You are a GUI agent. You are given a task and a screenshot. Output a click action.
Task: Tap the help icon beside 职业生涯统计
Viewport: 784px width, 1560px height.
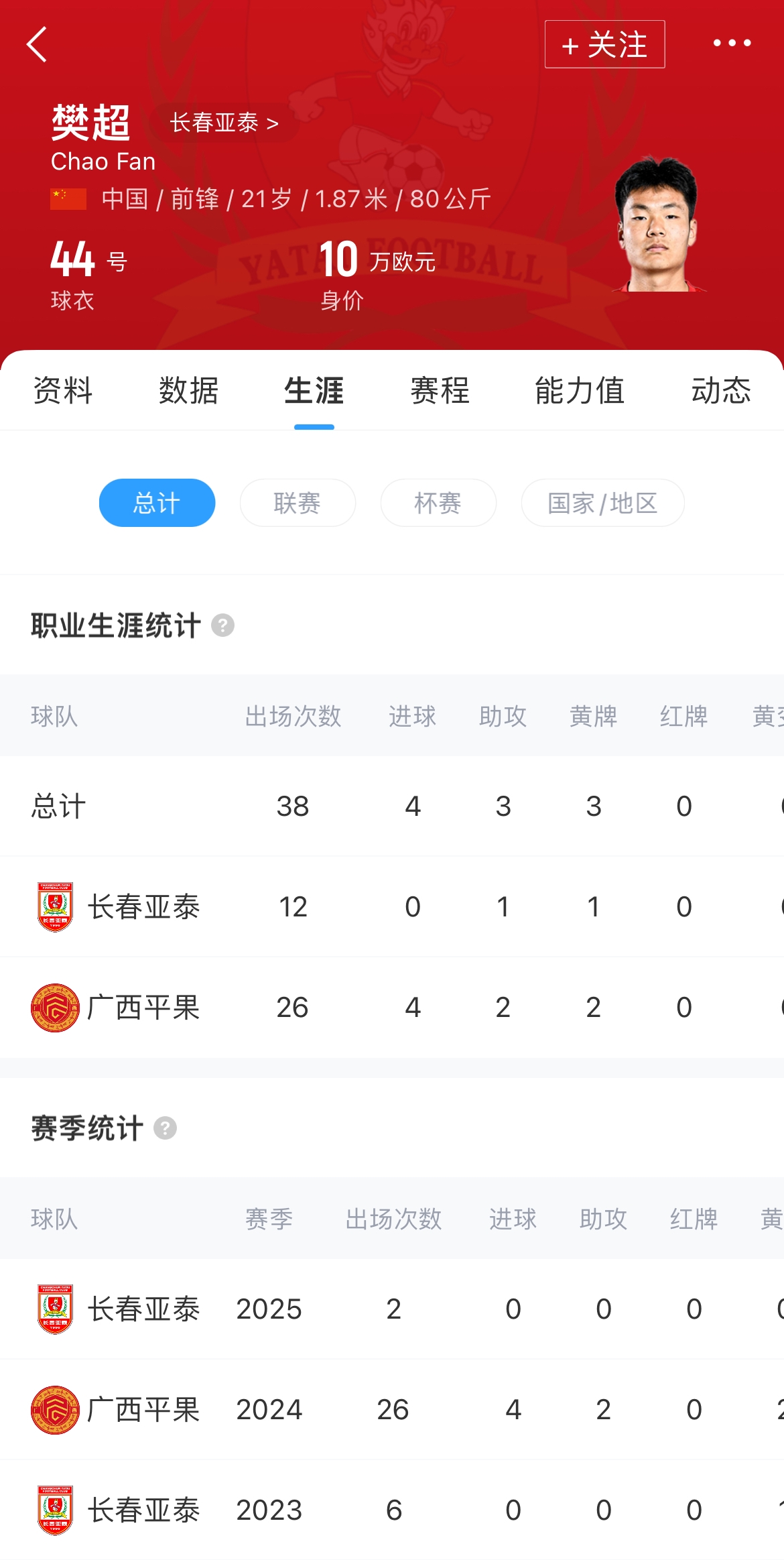pos(223,625)
